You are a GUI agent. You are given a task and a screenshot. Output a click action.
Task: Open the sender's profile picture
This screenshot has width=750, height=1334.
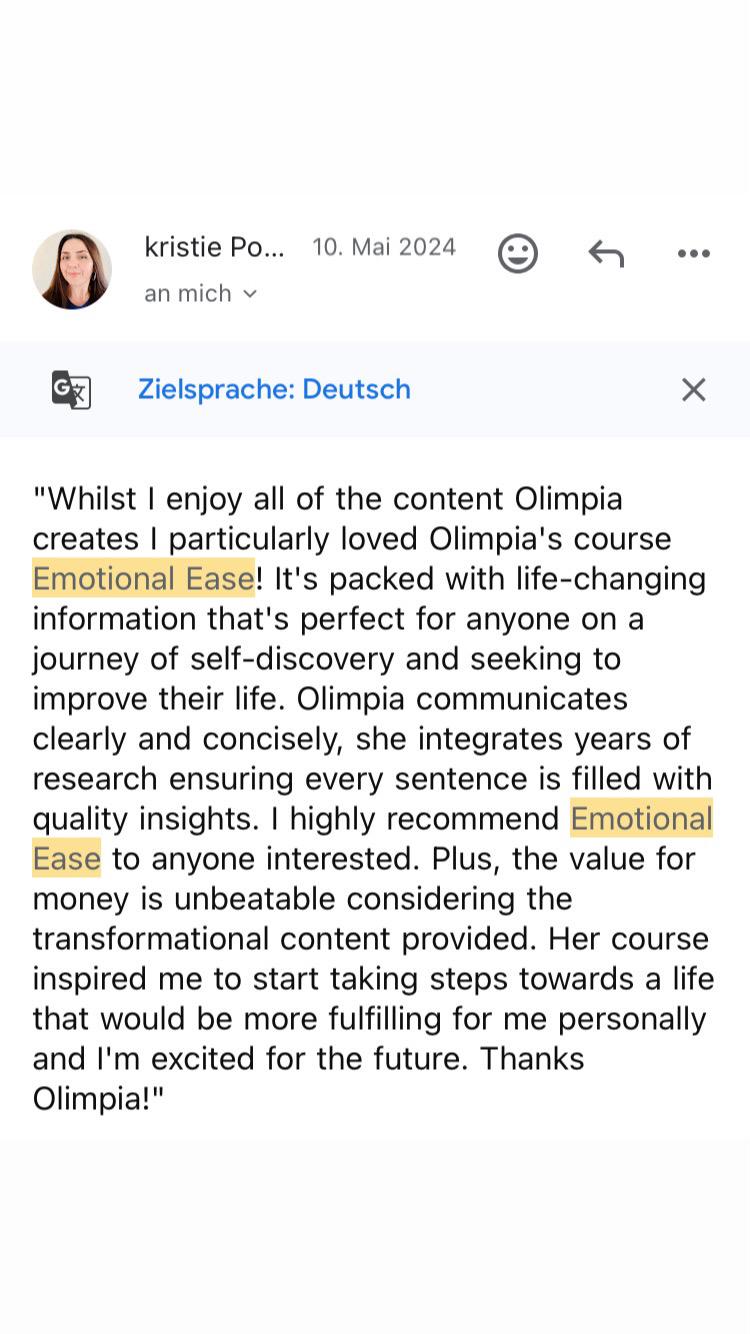click(72, 269)
